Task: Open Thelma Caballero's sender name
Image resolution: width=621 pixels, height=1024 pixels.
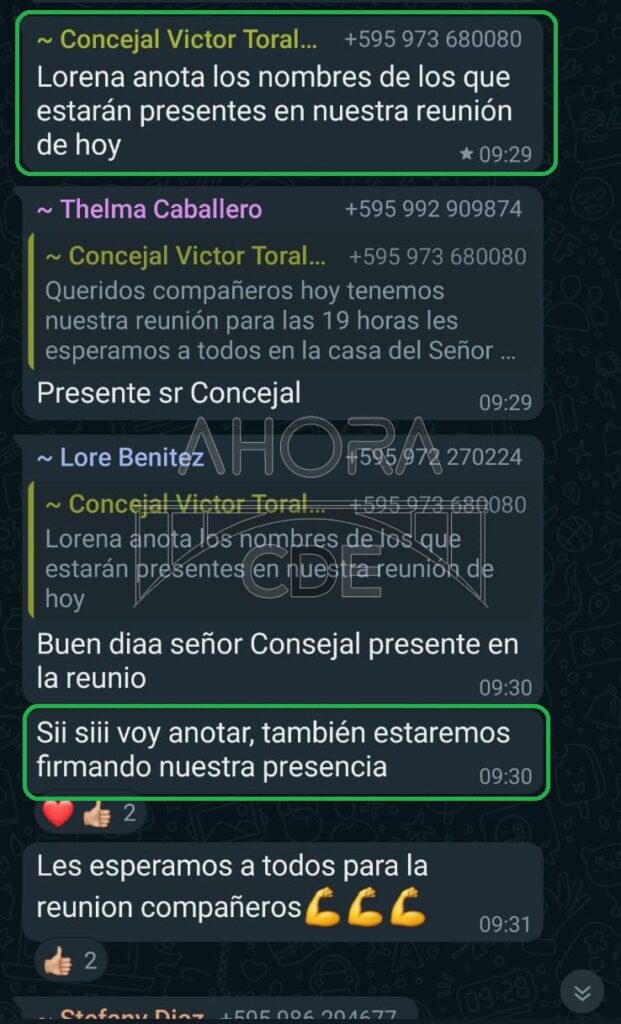Action: (161, 209)
